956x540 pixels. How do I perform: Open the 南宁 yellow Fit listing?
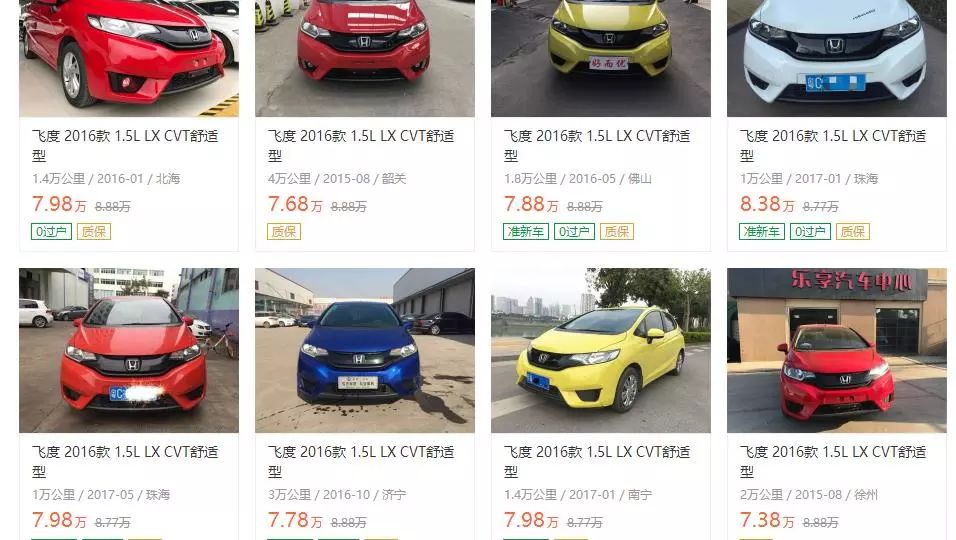coord(600,461)
